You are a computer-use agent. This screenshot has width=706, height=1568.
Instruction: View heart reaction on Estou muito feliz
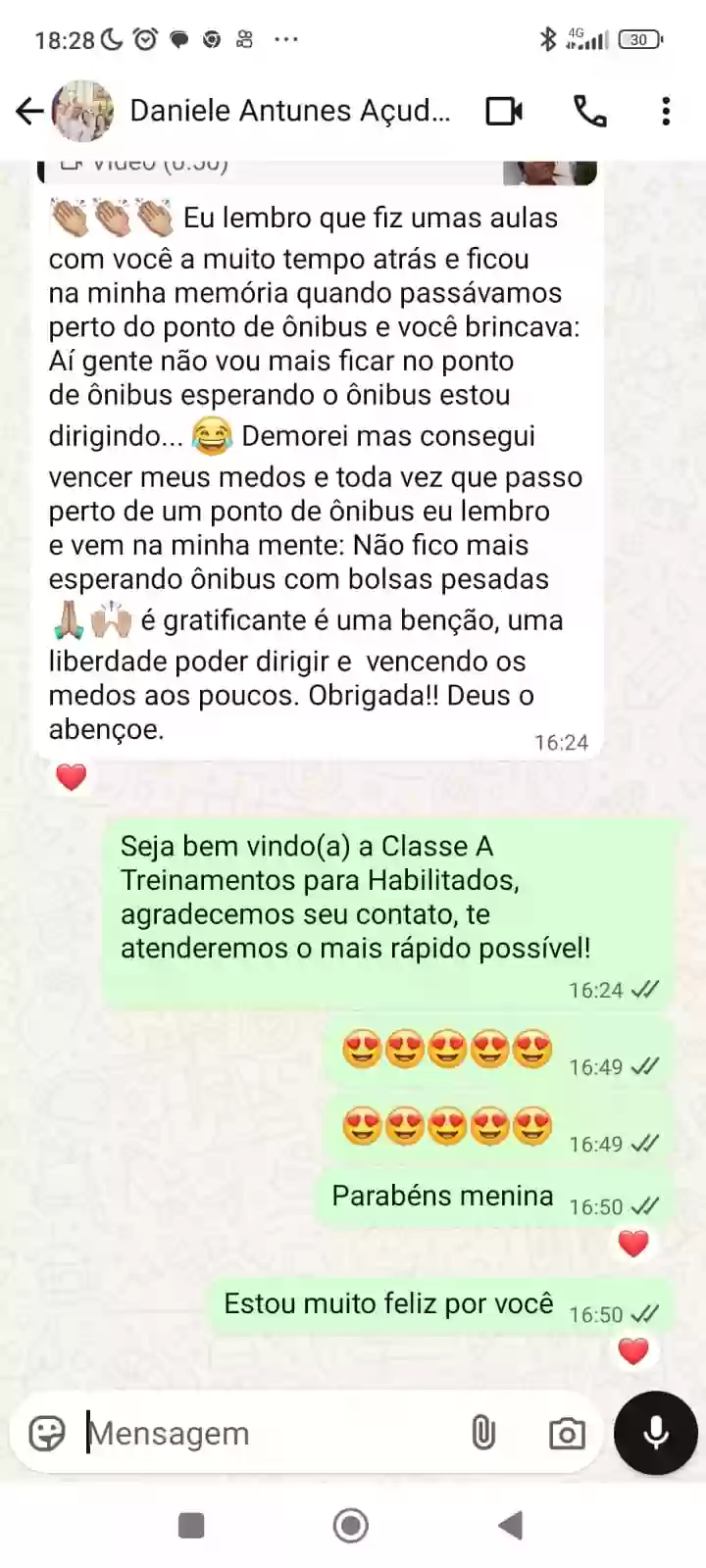[x=633, y=1351]
